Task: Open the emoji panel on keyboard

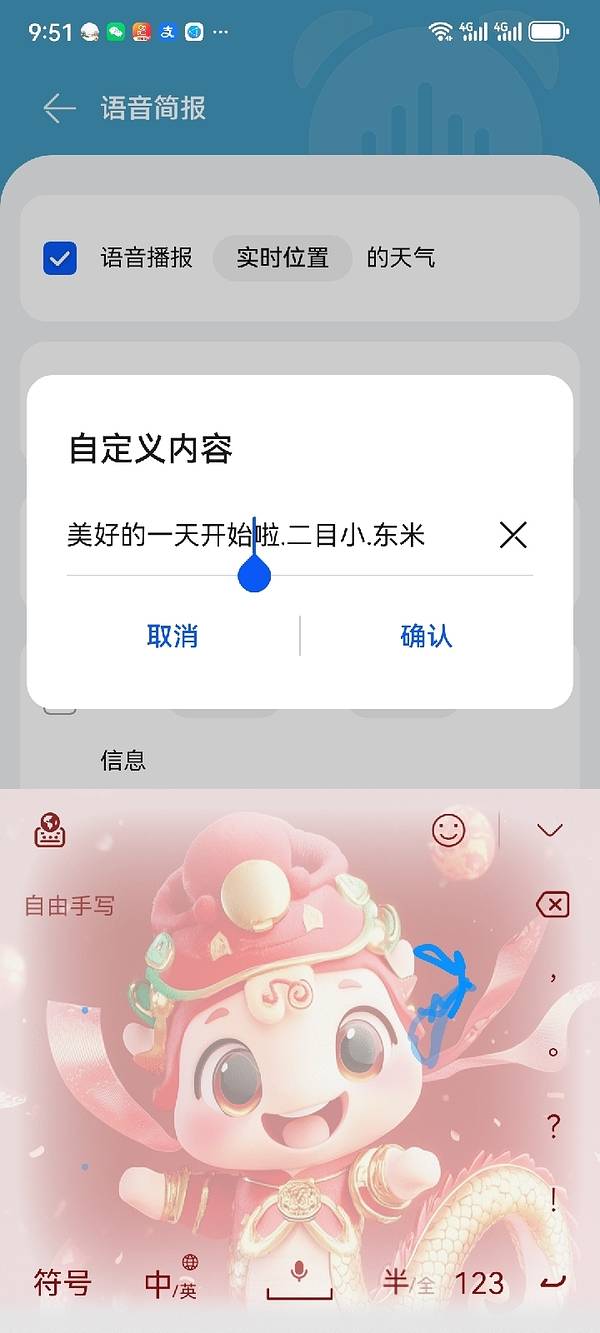Action: pos(449,830)
